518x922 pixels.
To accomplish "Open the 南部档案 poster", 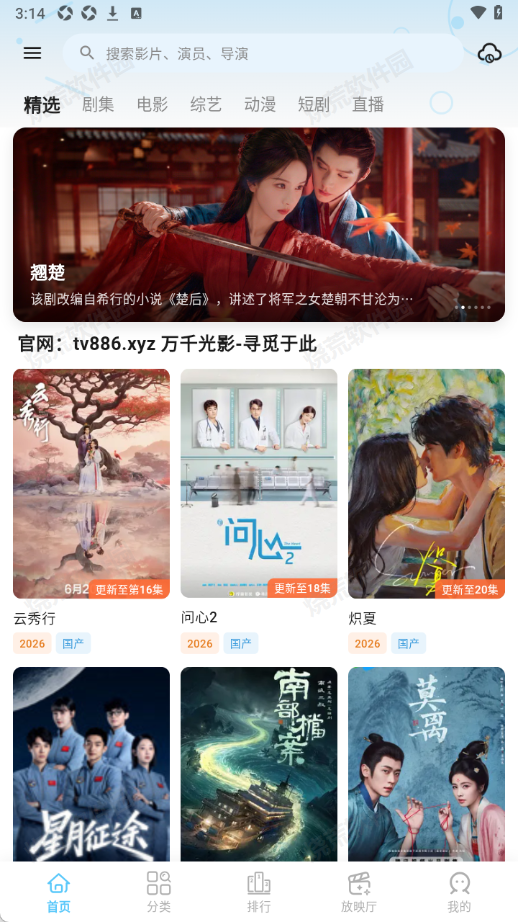I will 259,764.
